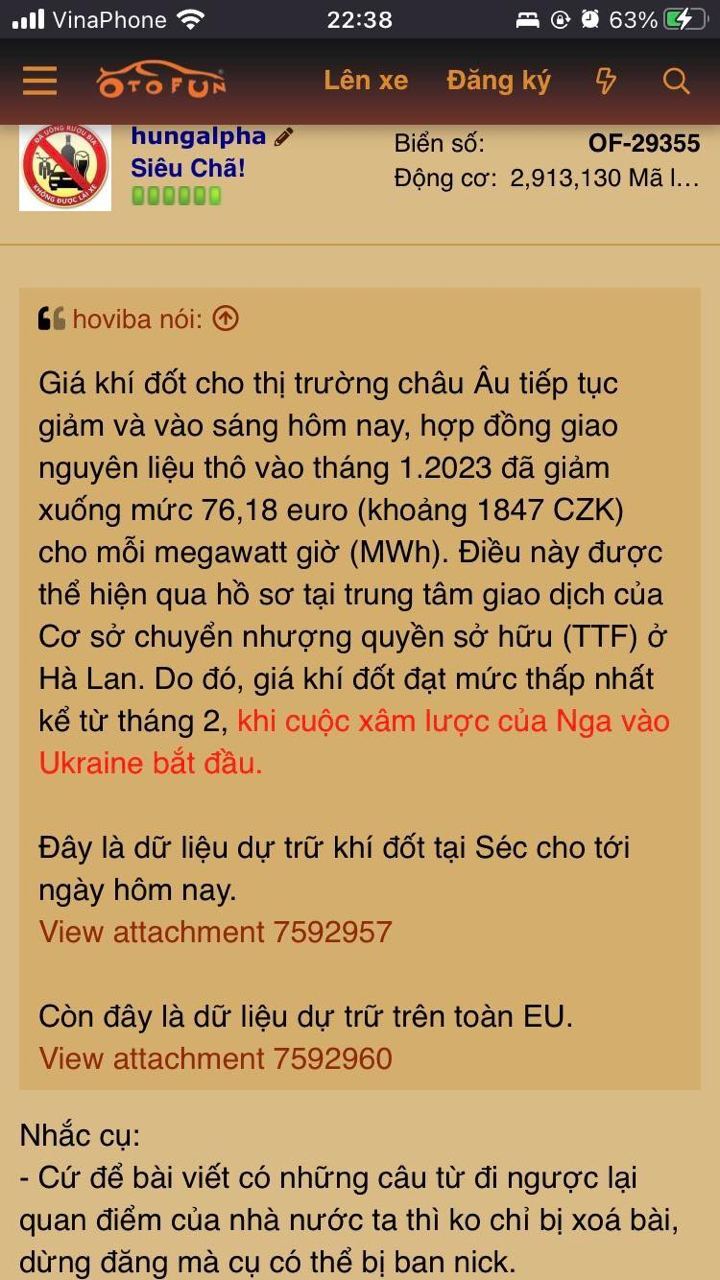View hungalpha's profile avatar

pos(65,166)
